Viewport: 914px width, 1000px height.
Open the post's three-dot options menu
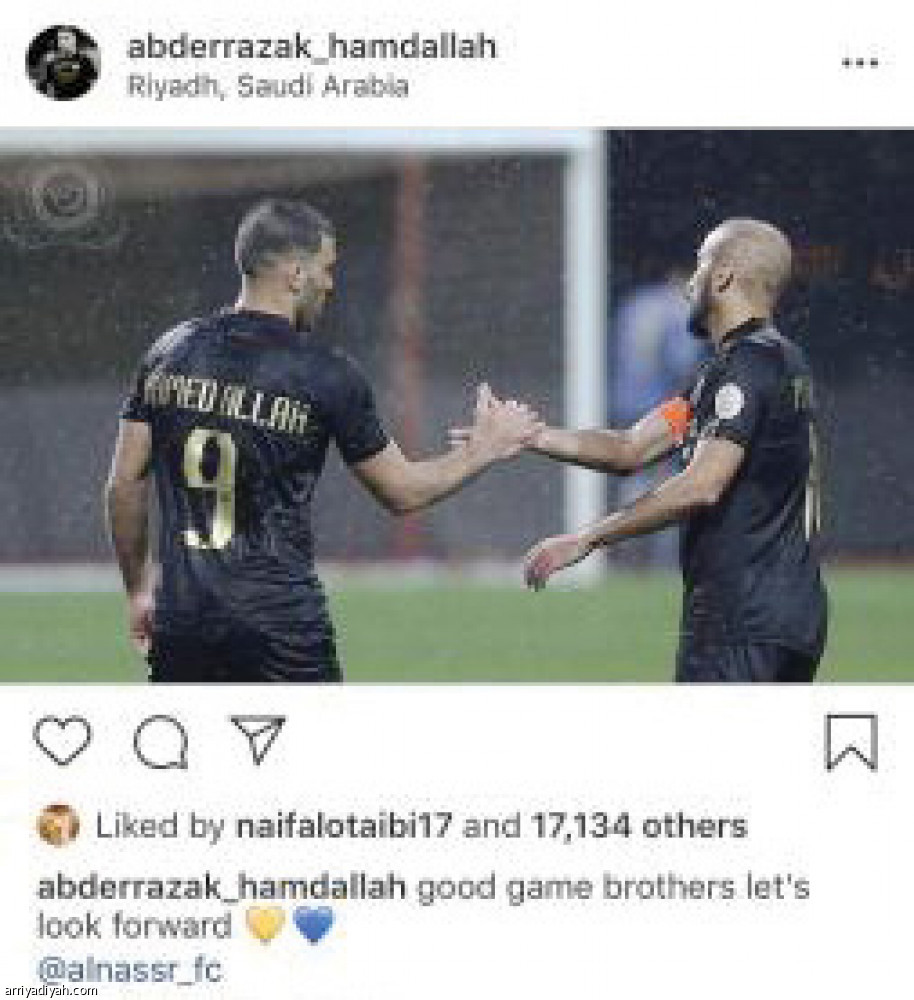[x=859, y=62]
